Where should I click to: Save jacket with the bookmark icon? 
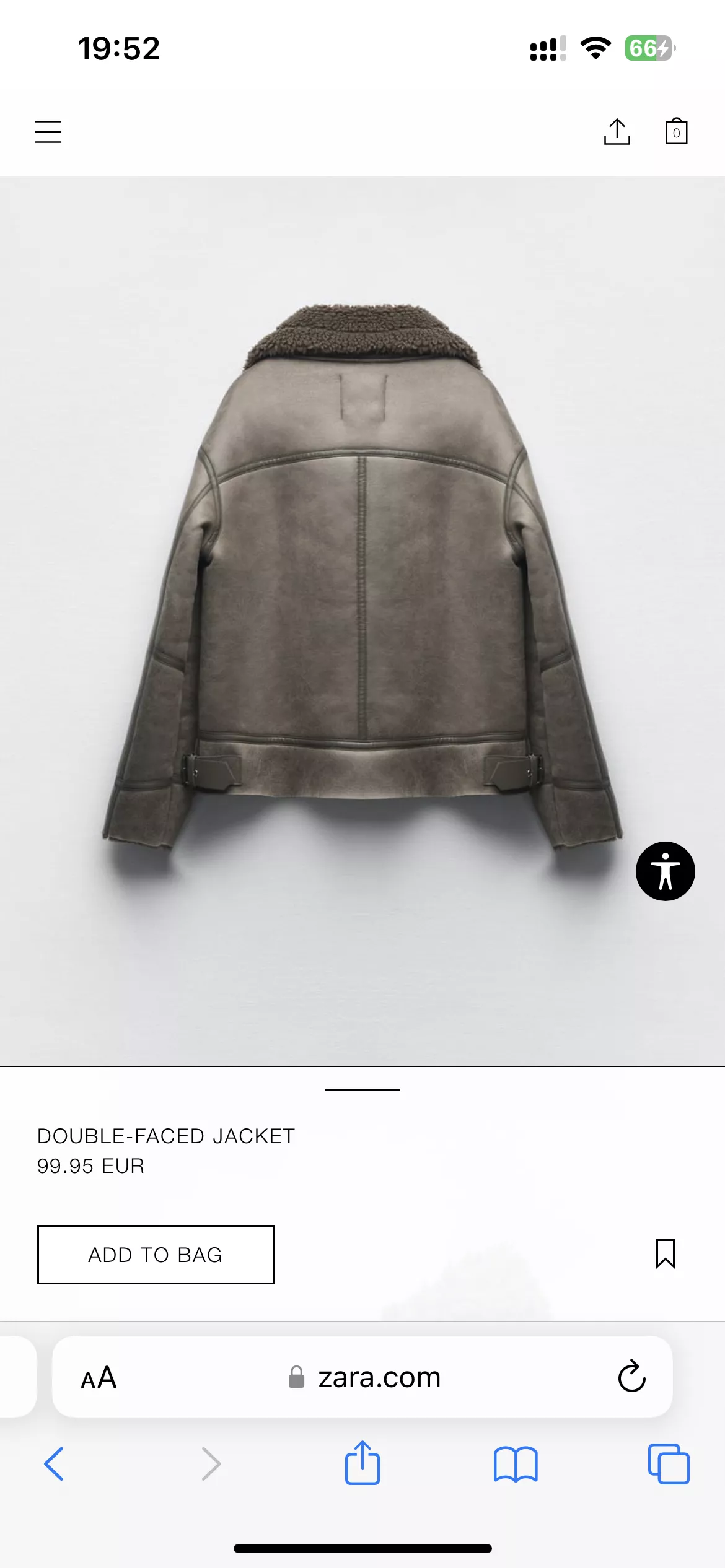pos(665,1254)
